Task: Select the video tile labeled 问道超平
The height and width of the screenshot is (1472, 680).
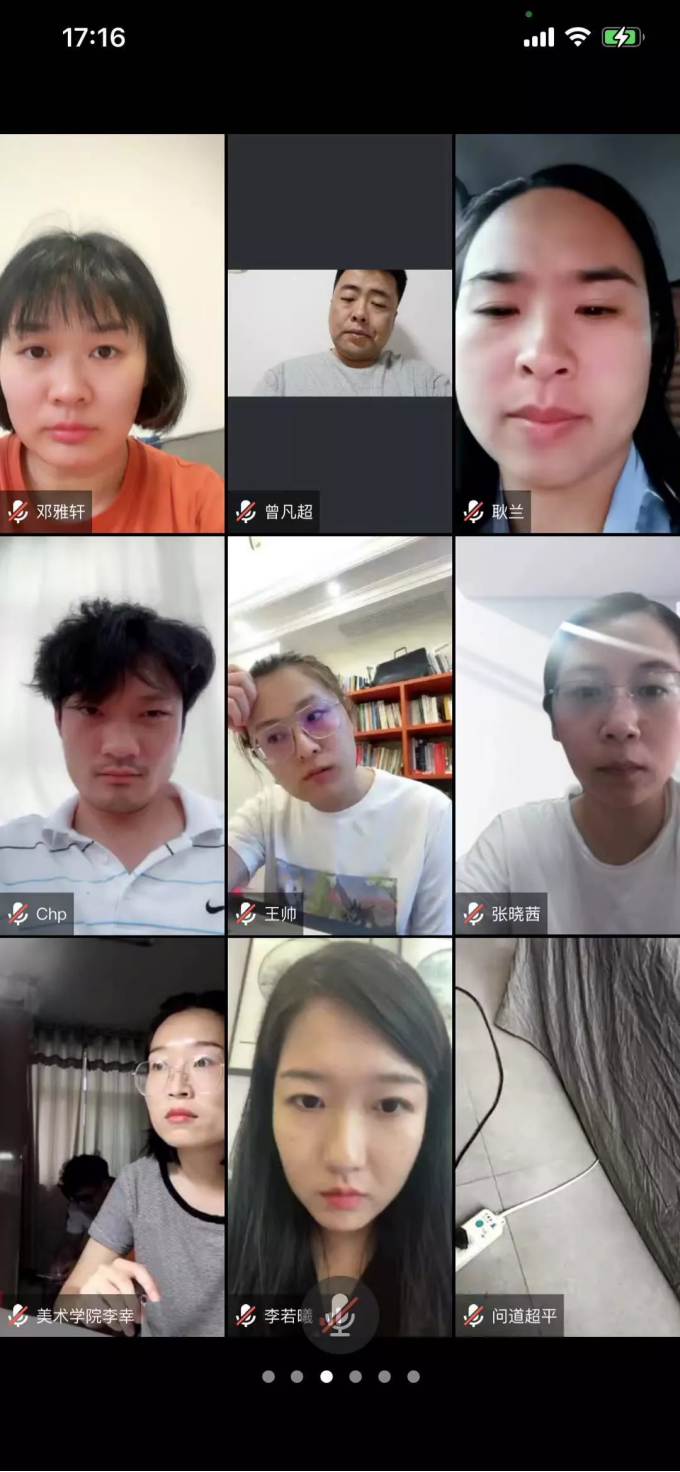Action: (567, 1135)
